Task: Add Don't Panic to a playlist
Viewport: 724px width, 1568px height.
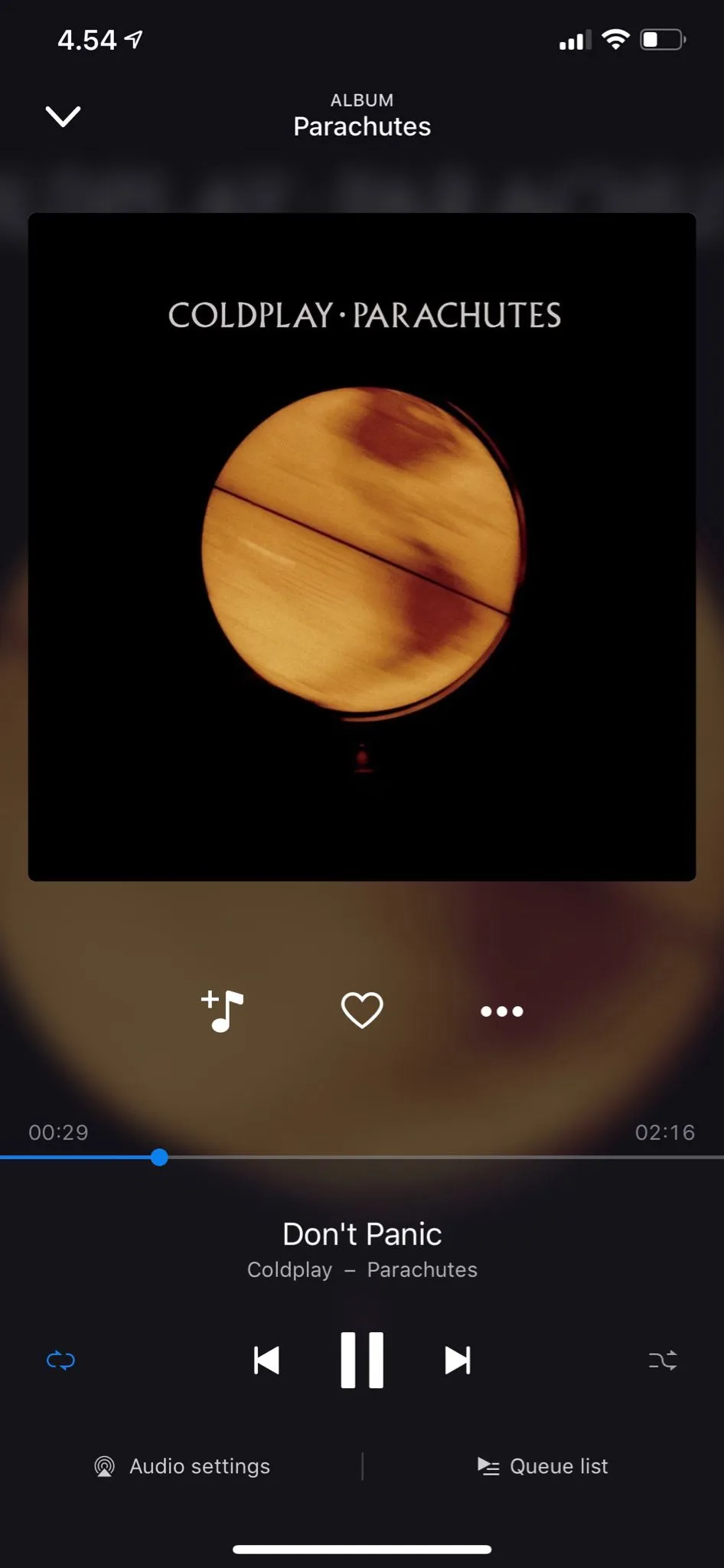Action: pos(223,1011)
